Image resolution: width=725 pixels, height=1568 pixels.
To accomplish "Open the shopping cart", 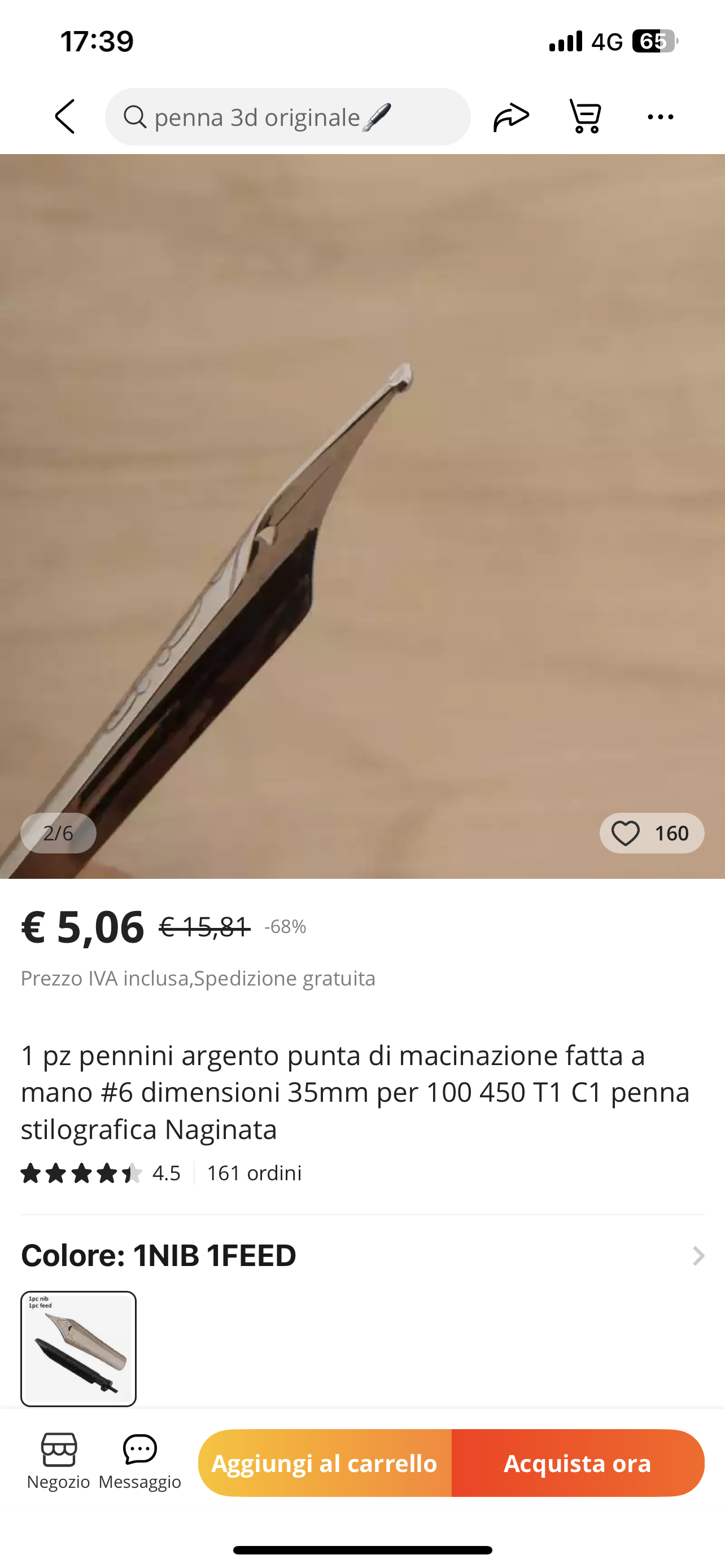I will pyautogui.click(x=585, y=116).
